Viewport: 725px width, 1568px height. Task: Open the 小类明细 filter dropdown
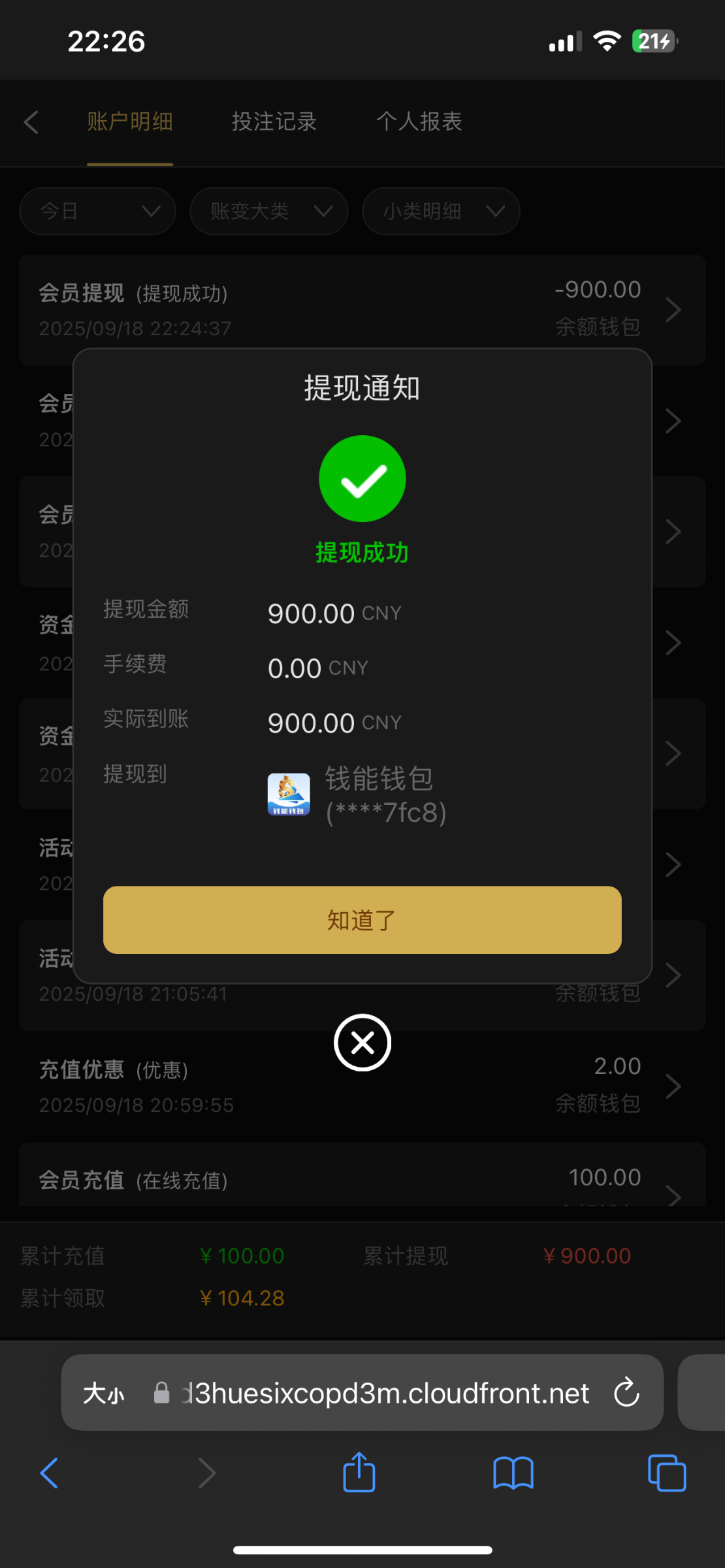441,211
